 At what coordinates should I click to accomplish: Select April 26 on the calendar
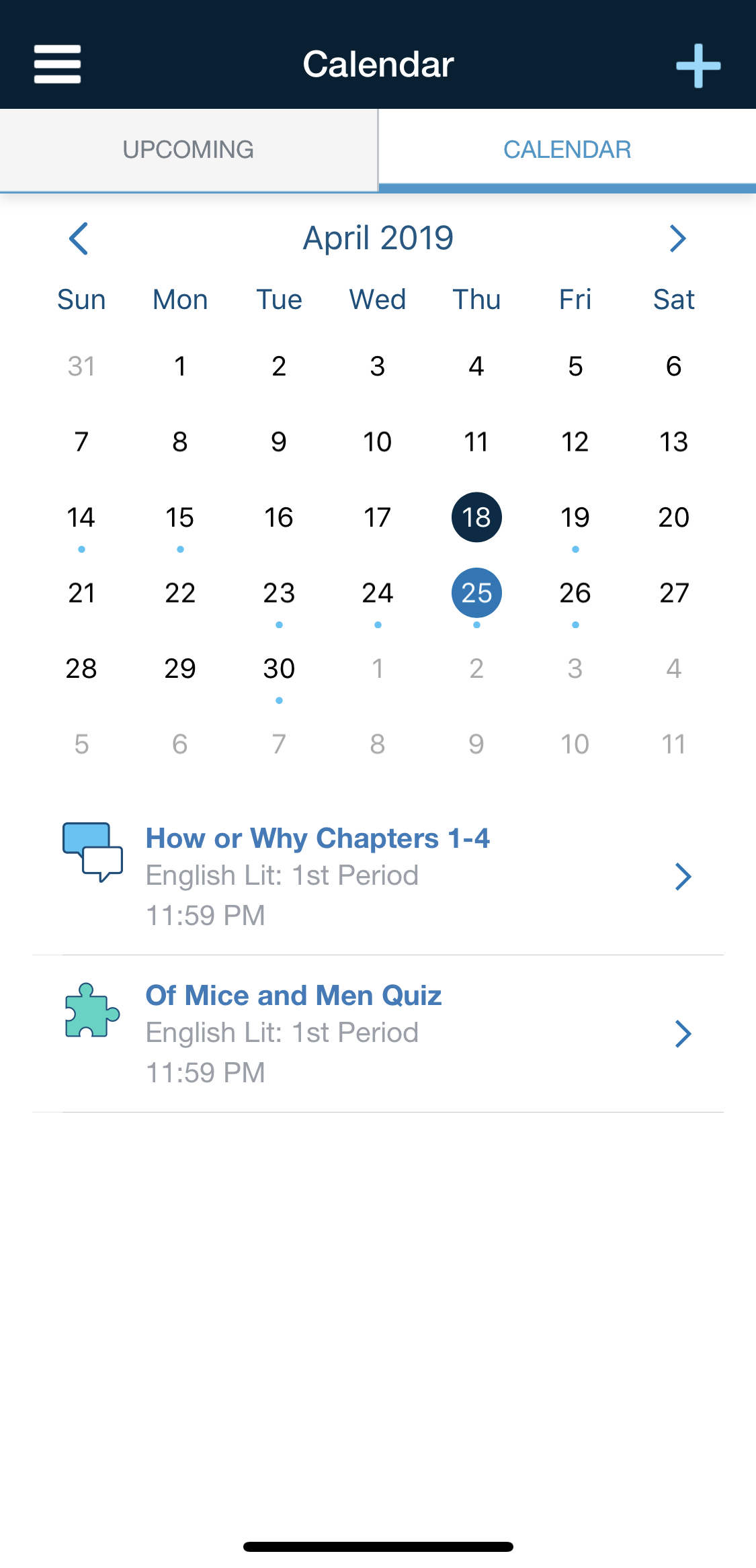tap(575, 593)
